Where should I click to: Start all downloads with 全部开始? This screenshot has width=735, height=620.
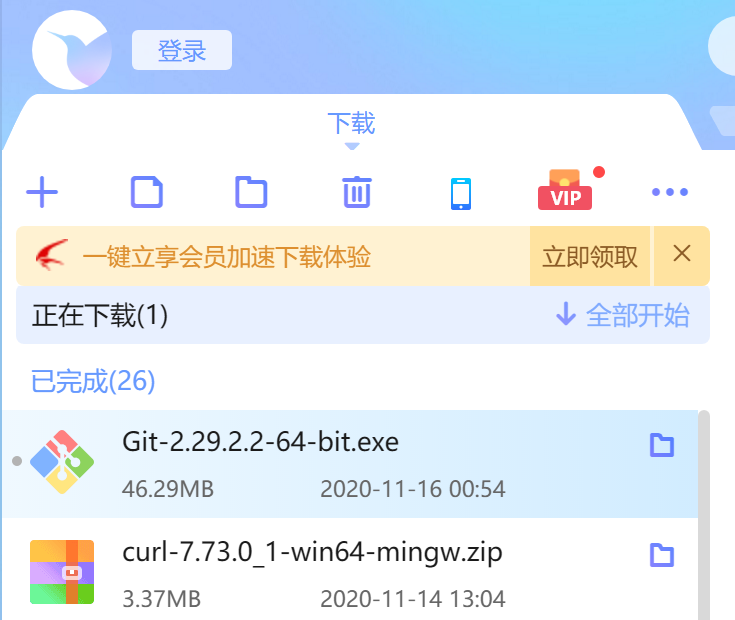(623, 315)
